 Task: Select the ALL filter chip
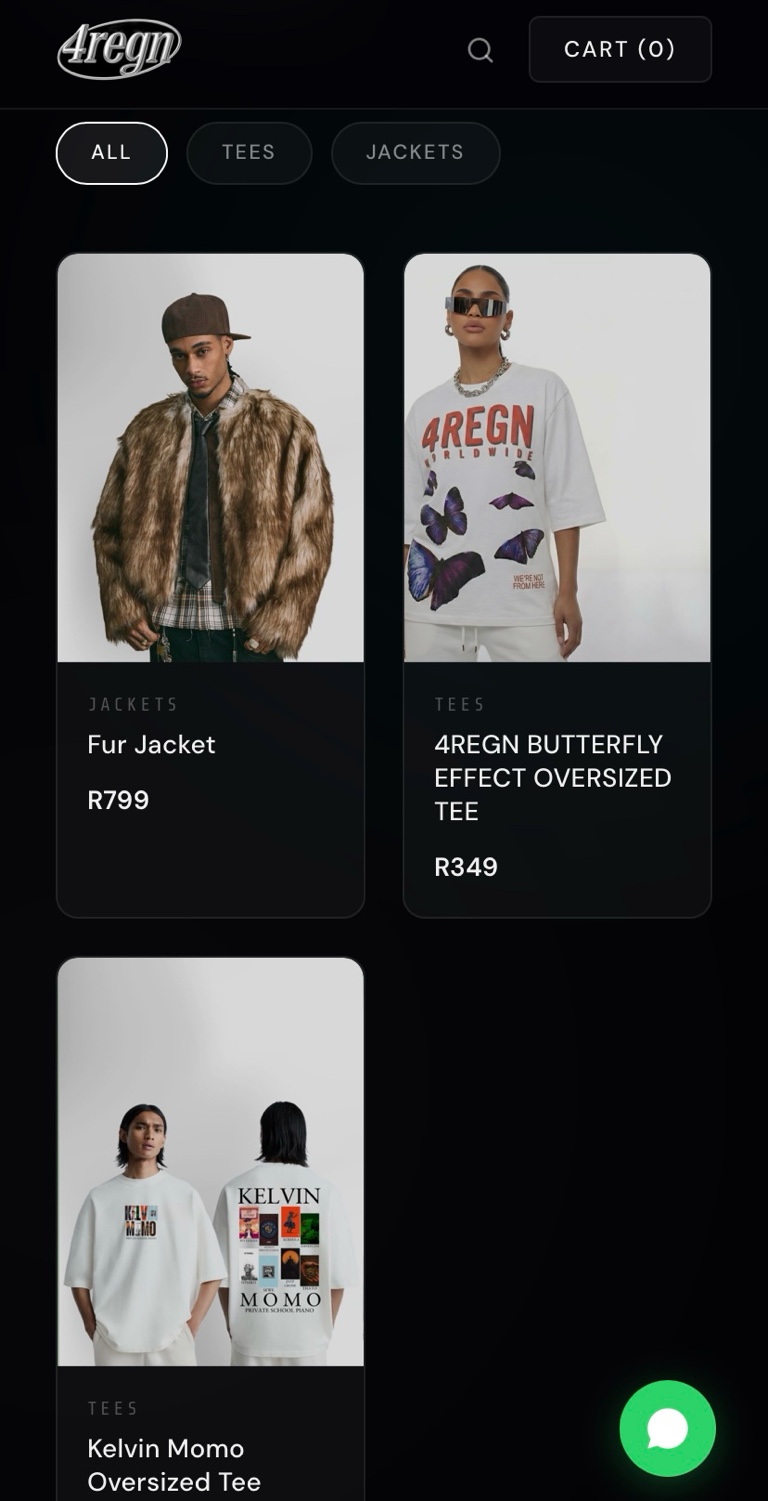click(111, 153)
